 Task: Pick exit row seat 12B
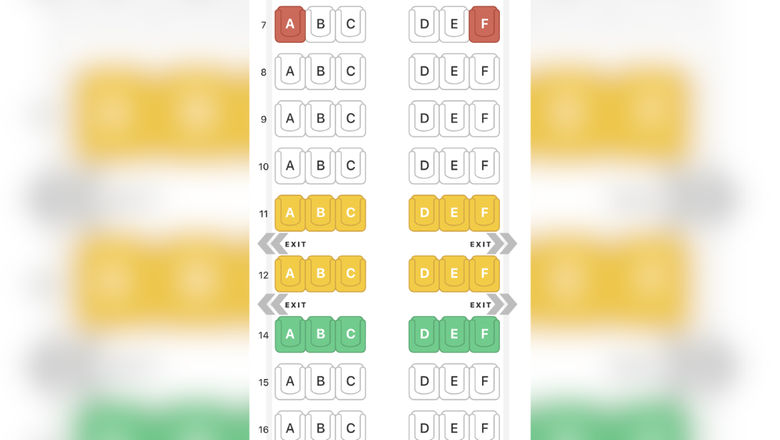320,274
